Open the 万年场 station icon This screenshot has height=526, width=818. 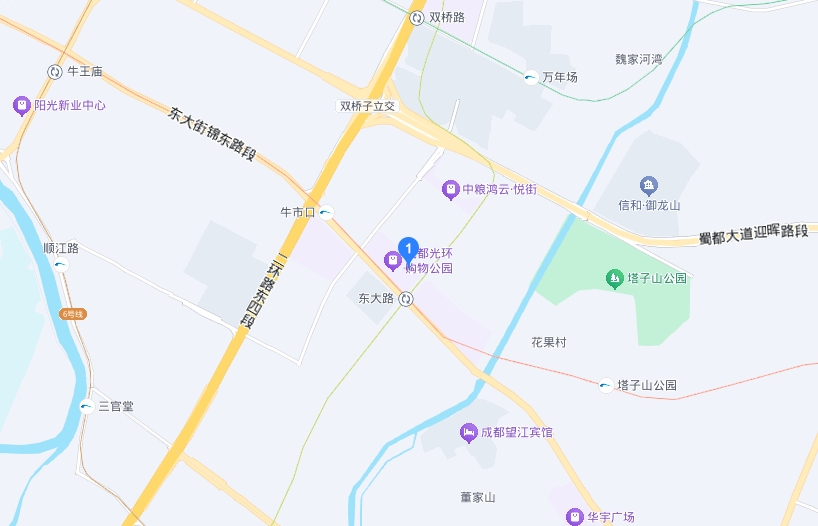[530, 77]
